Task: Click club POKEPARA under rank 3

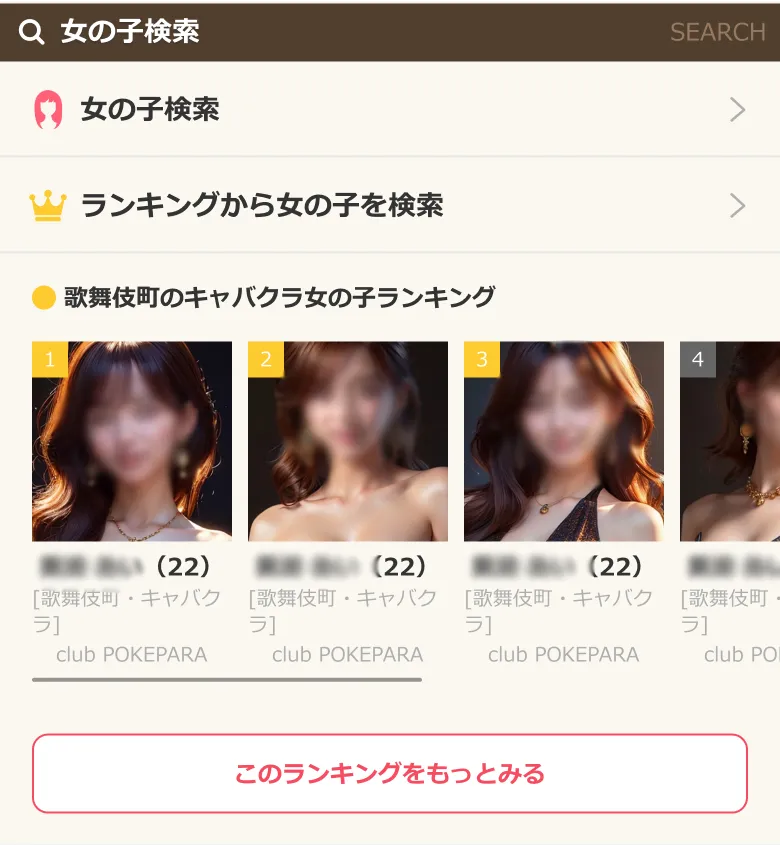Action: click(563, 655)
